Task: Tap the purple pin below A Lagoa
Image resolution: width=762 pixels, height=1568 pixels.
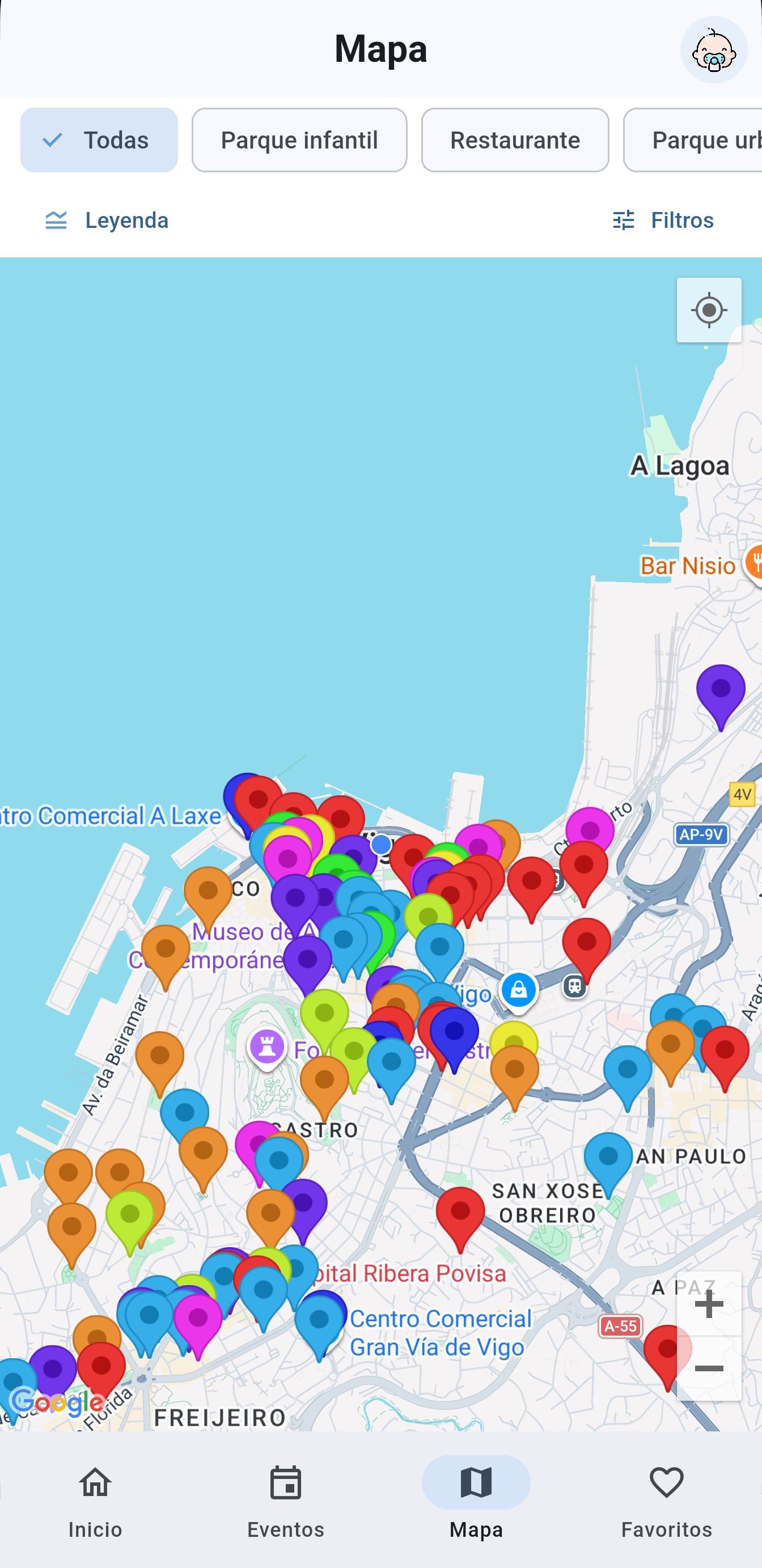Action: point(721,690)
